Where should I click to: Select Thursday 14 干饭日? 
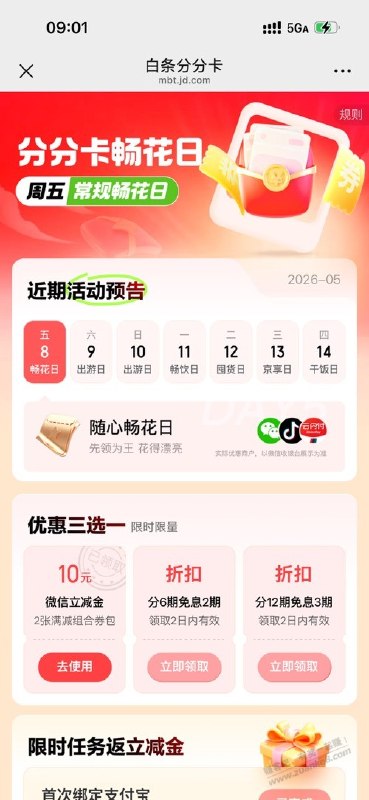coord(324,352)
